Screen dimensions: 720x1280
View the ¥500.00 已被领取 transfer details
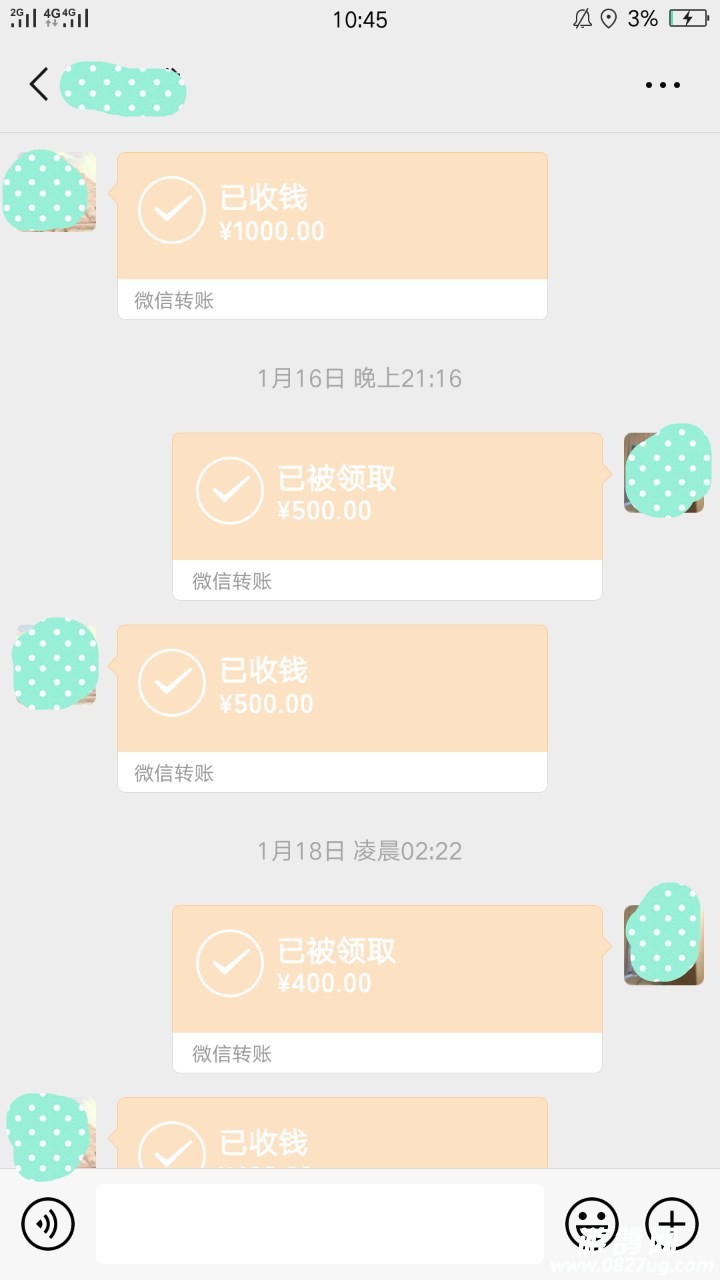(x=387, y=515)
